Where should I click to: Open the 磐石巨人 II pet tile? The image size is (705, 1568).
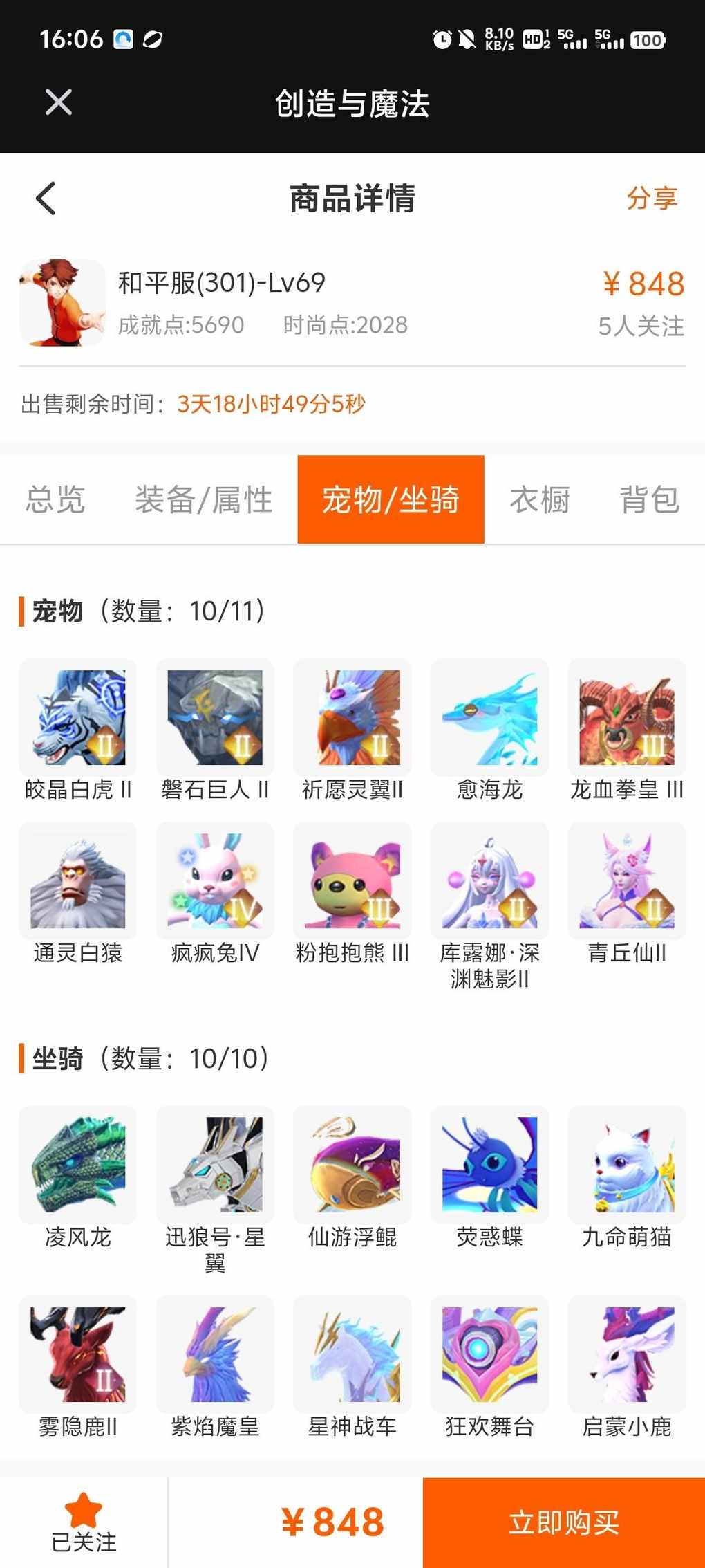(215, 718)
